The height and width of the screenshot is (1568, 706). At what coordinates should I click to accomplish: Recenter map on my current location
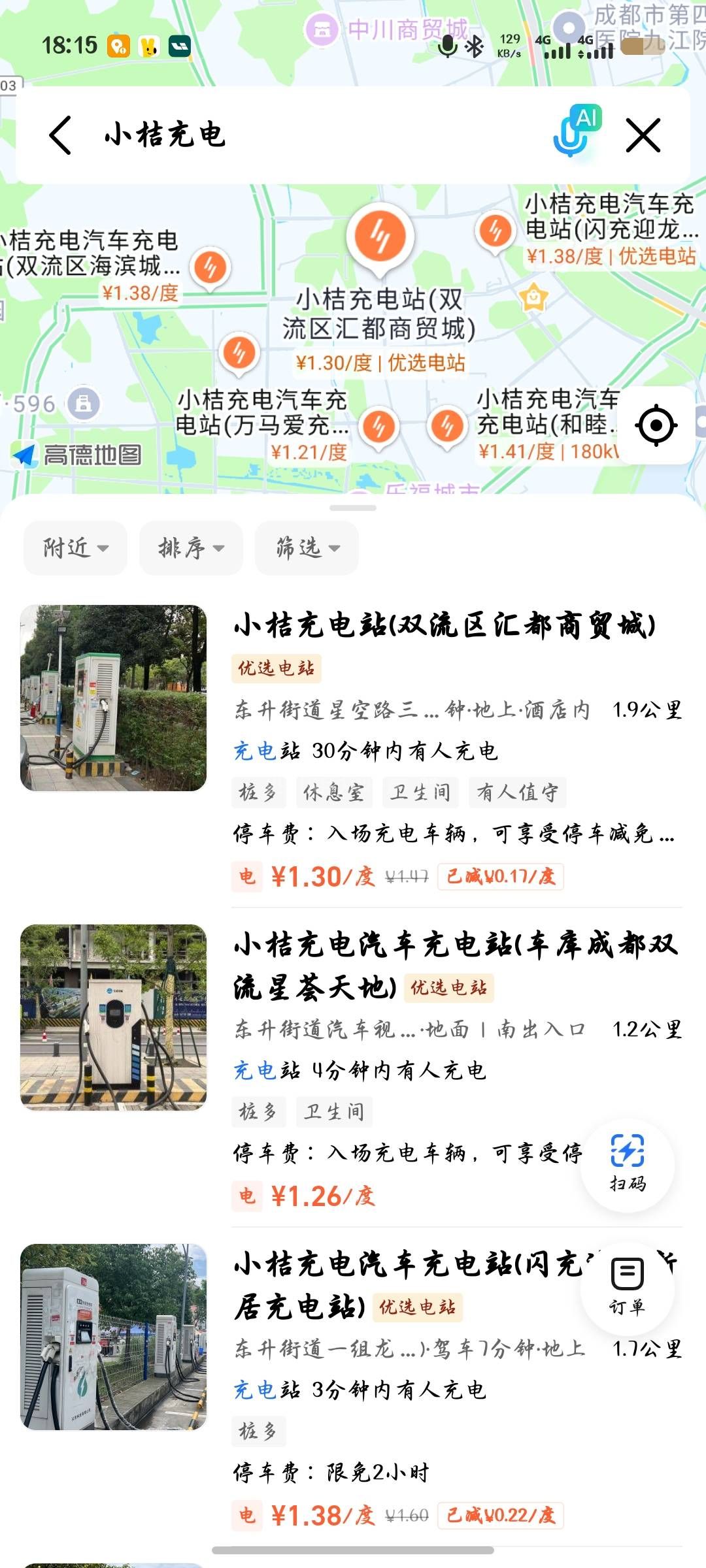pos(656,425)
